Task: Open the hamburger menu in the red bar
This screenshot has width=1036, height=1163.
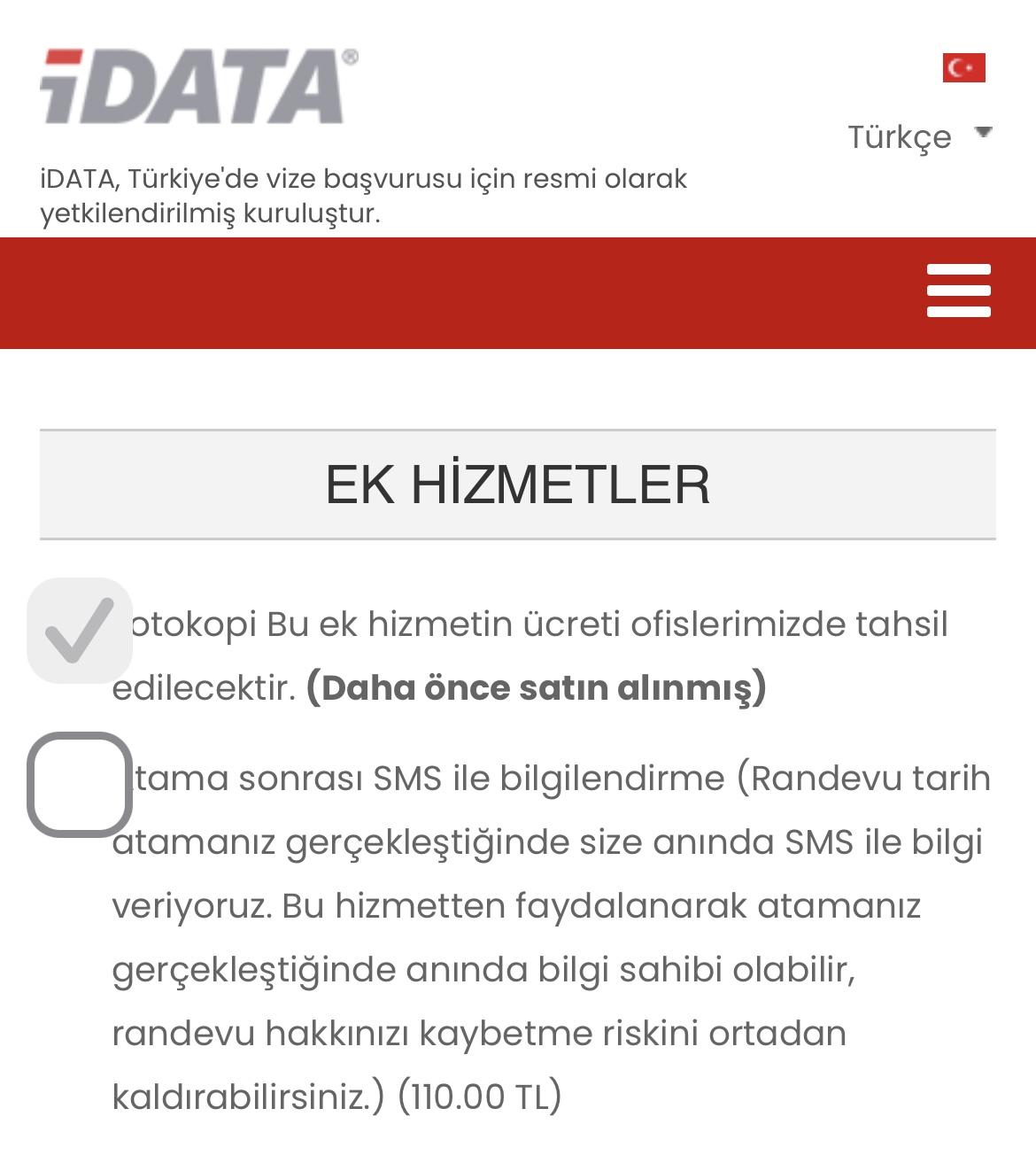Action: pyautogui.click(x=958, y=291)
